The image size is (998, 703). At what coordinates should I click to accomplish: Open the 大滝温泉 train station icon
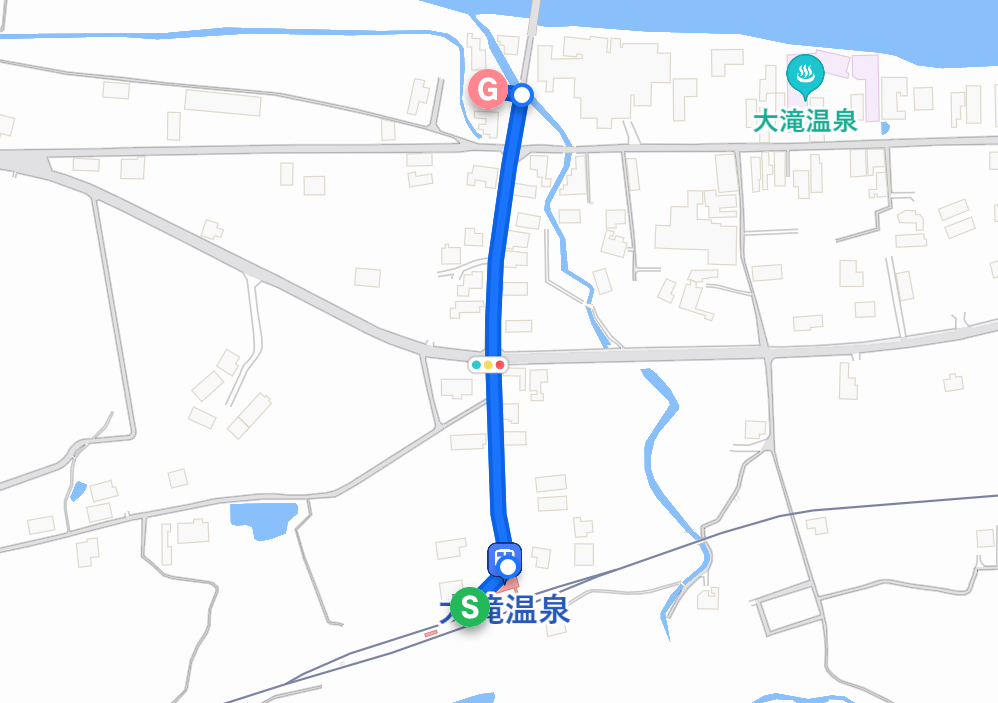coord(503,556)
